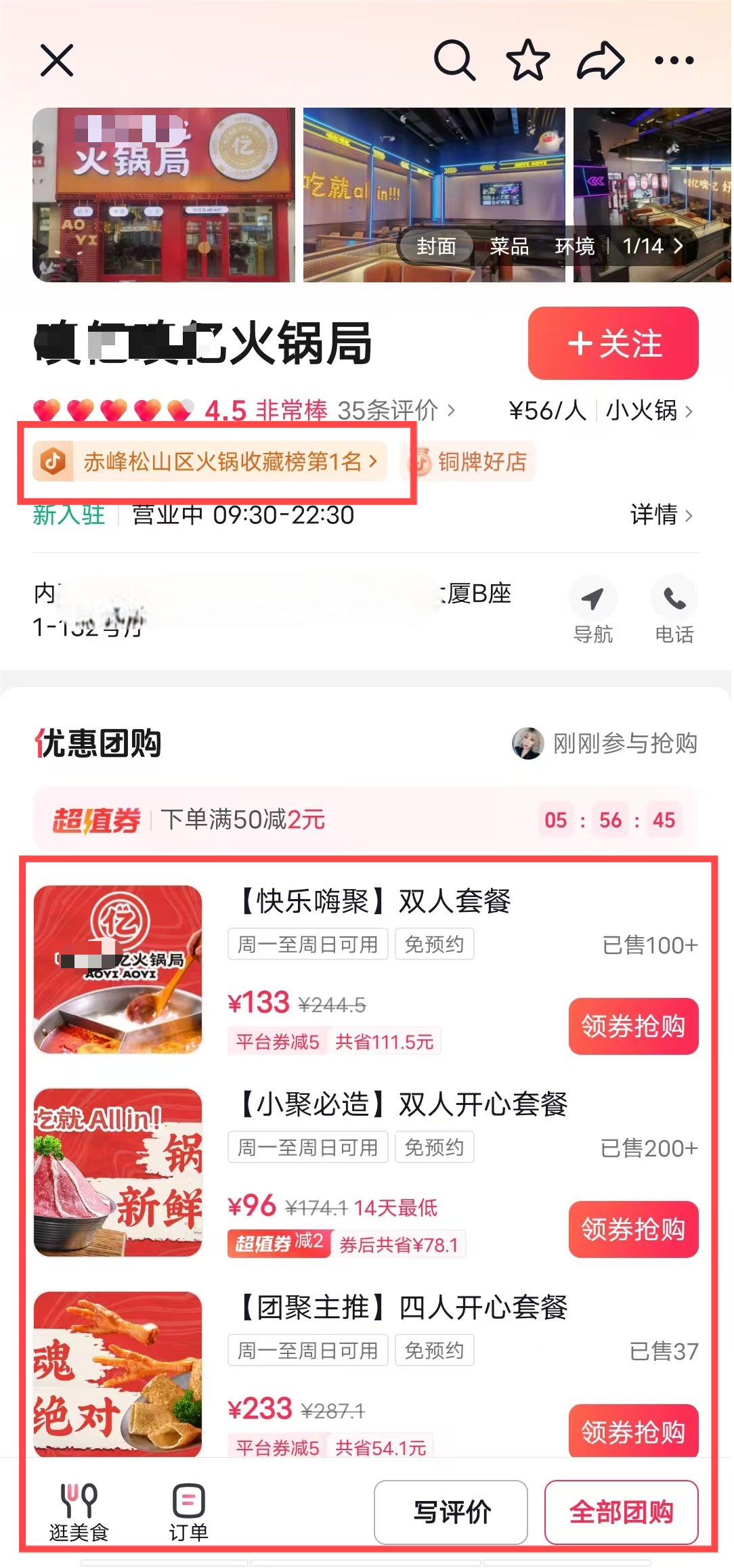Screen dimensions: 734x1568
Task: Start navigation with 导航 icon
Action: tap(593, 609)
